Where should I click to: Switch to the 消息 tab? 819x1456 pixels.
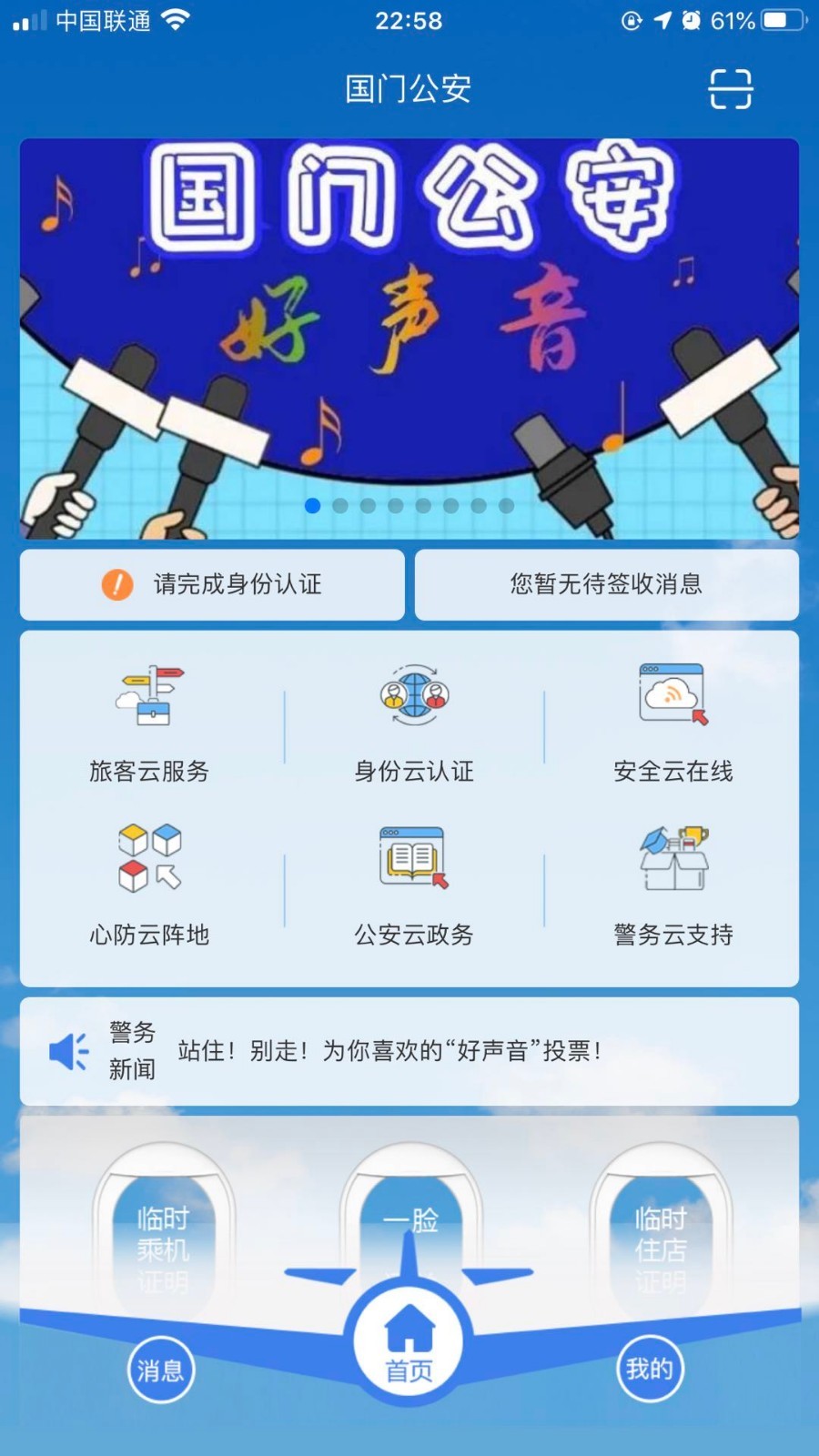tap(160, 1366)
